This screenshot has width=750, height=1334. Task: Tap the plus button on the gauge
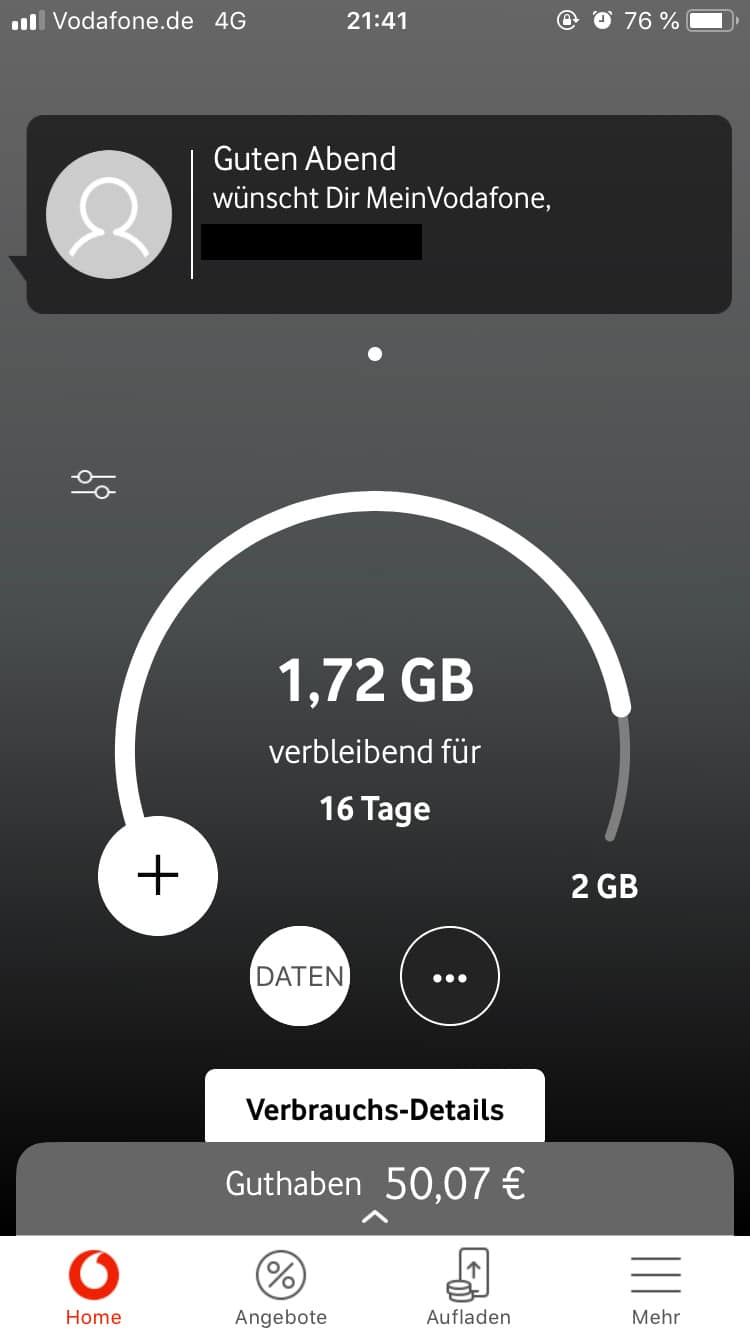click(x=157, y=875)
